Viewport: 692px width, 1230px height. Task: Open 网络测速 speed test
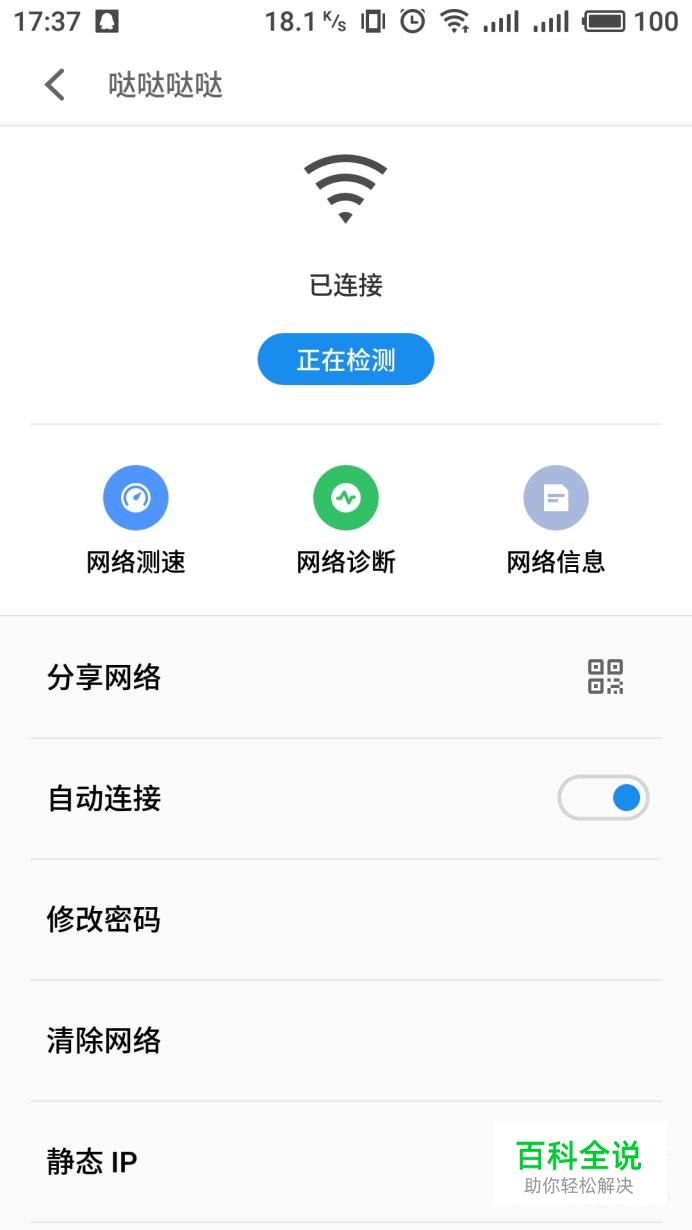[136, 520]
